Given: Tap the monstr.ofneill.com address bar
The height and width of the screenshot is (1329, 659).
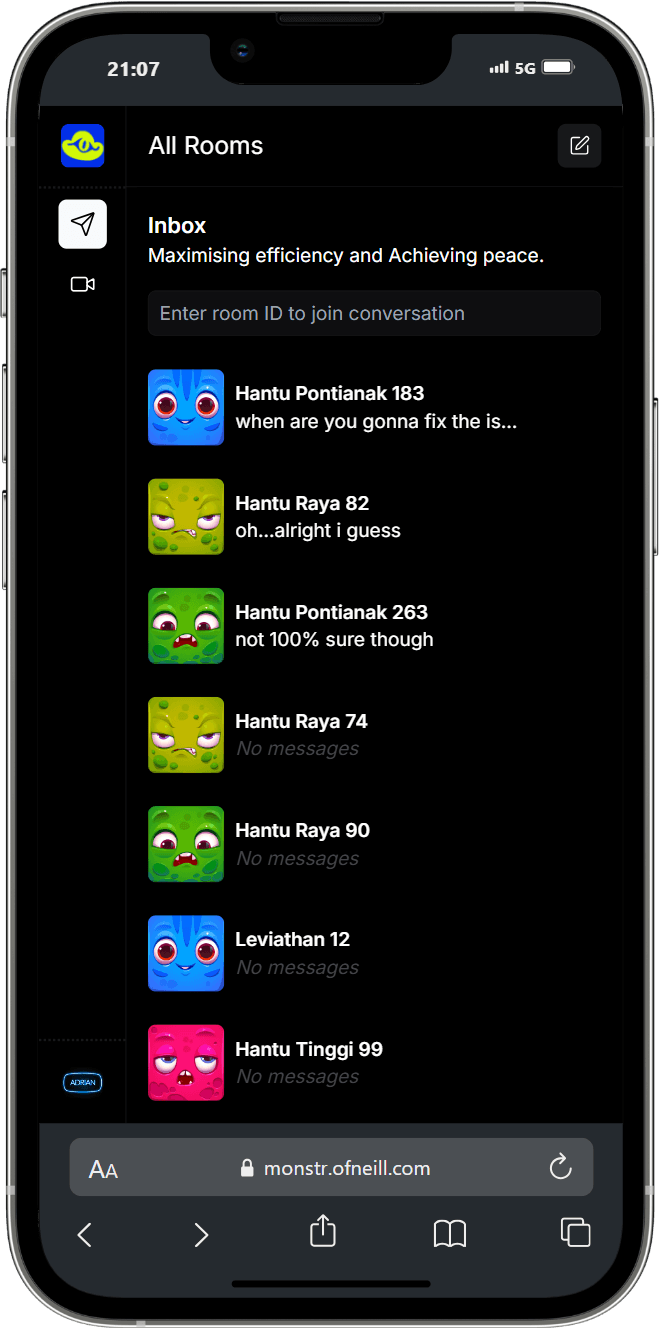Looking at the screenshot, I should point(335,1168).
